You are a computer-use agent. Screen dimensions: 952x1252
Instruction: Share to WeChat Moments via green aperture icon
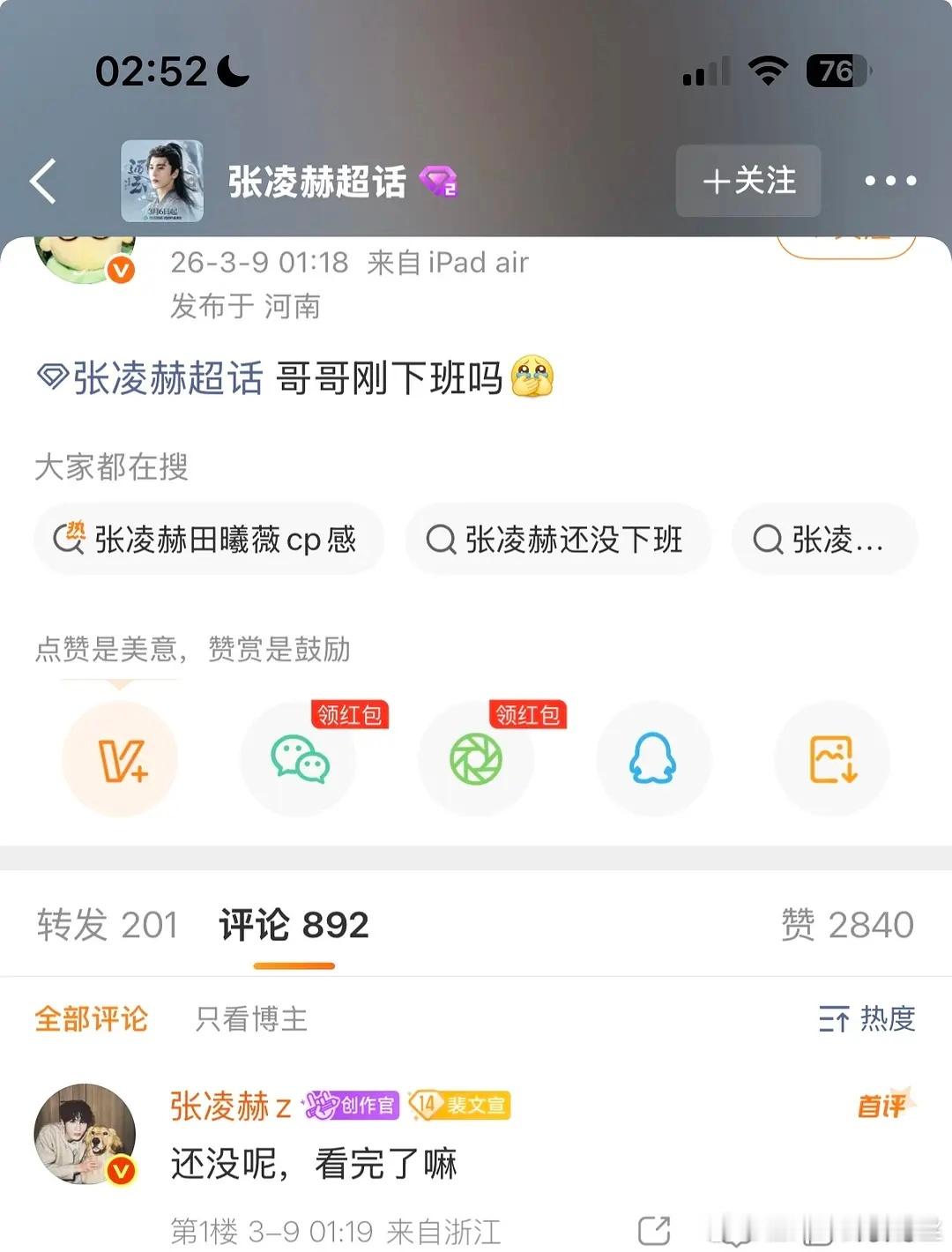tap(476, 759)
